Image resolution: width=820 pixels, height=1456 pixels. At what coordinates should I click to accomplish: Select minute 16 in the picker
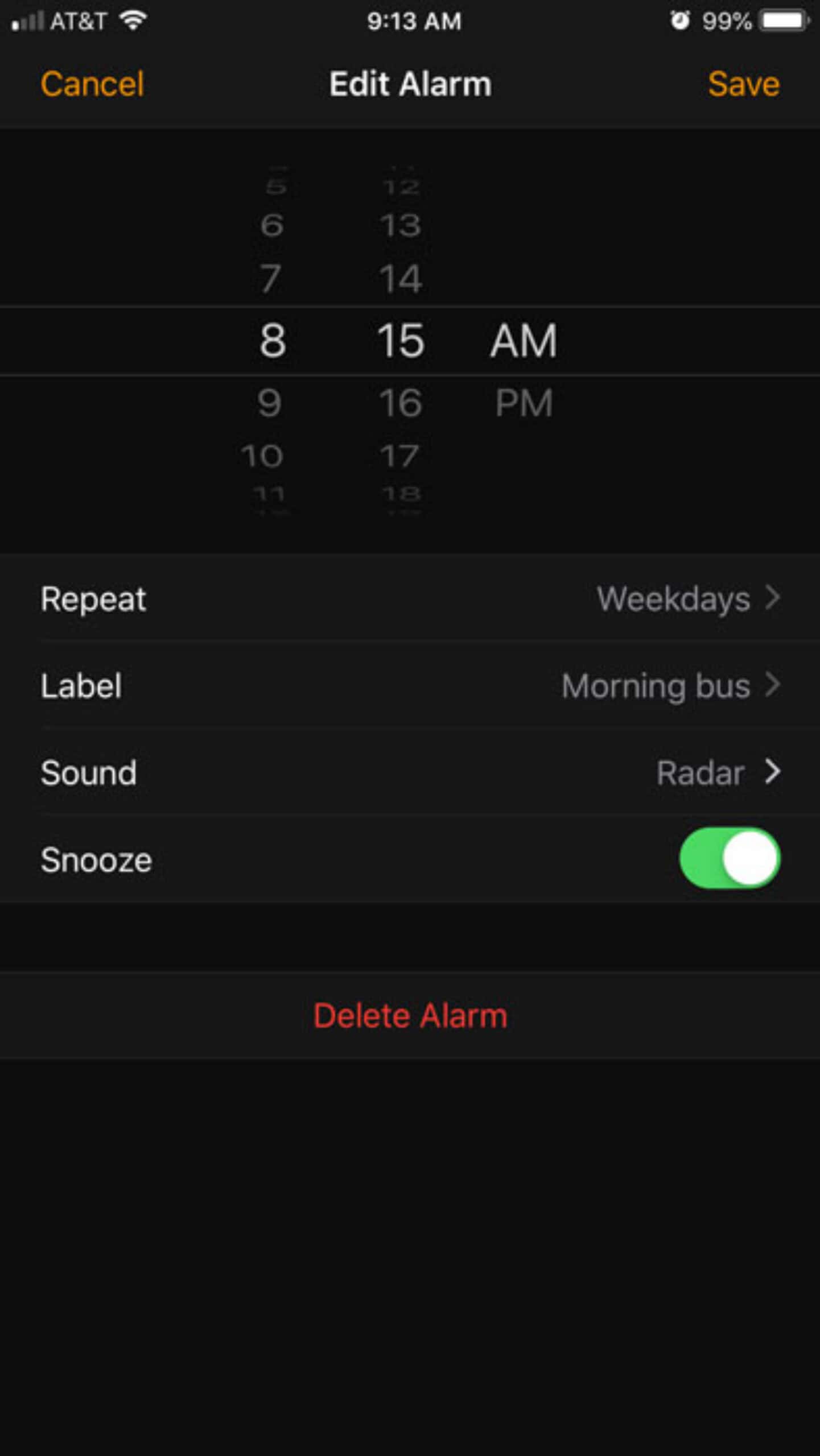coord(401,403)
